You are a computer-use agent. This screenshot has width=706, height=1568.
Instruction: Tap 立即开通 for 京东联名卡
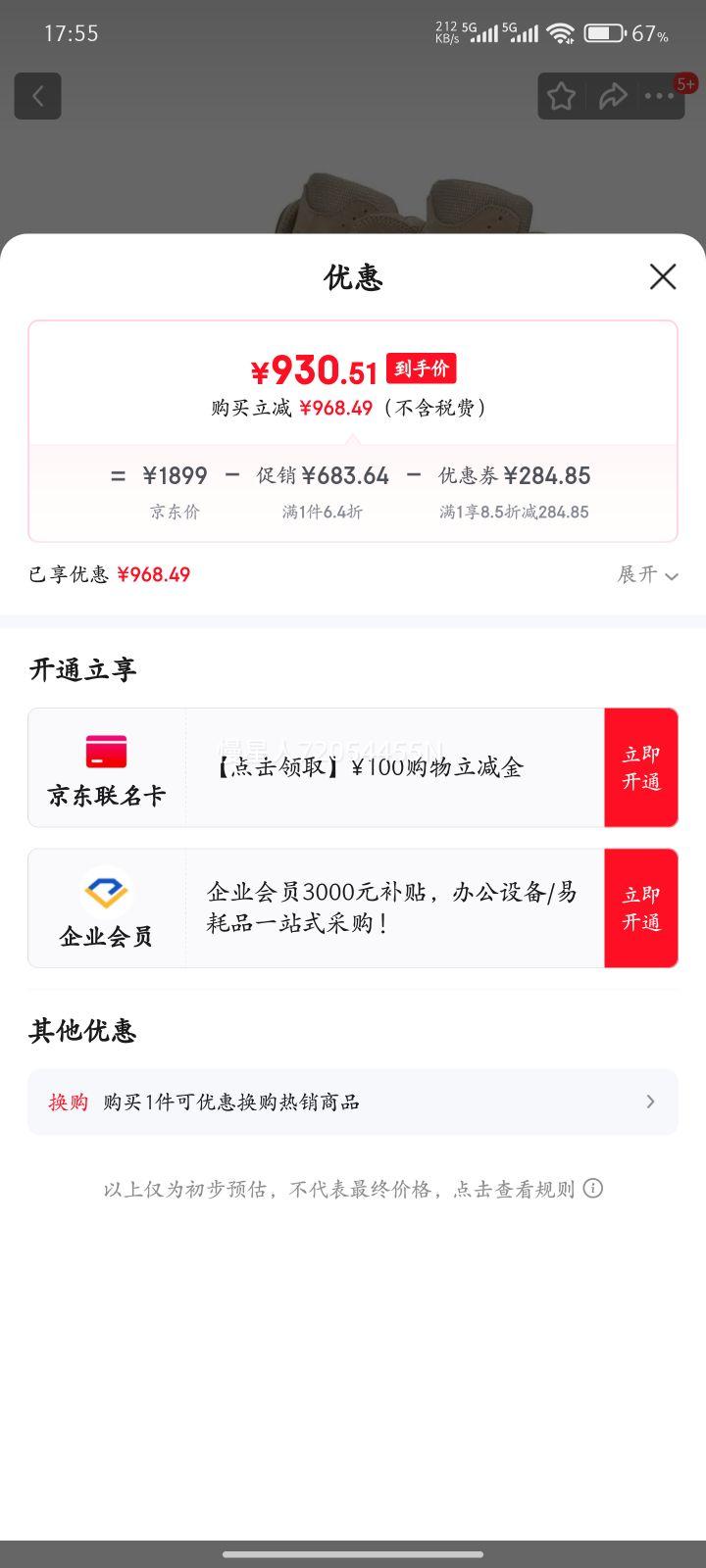pyautogui.click(x=641, y=767)
